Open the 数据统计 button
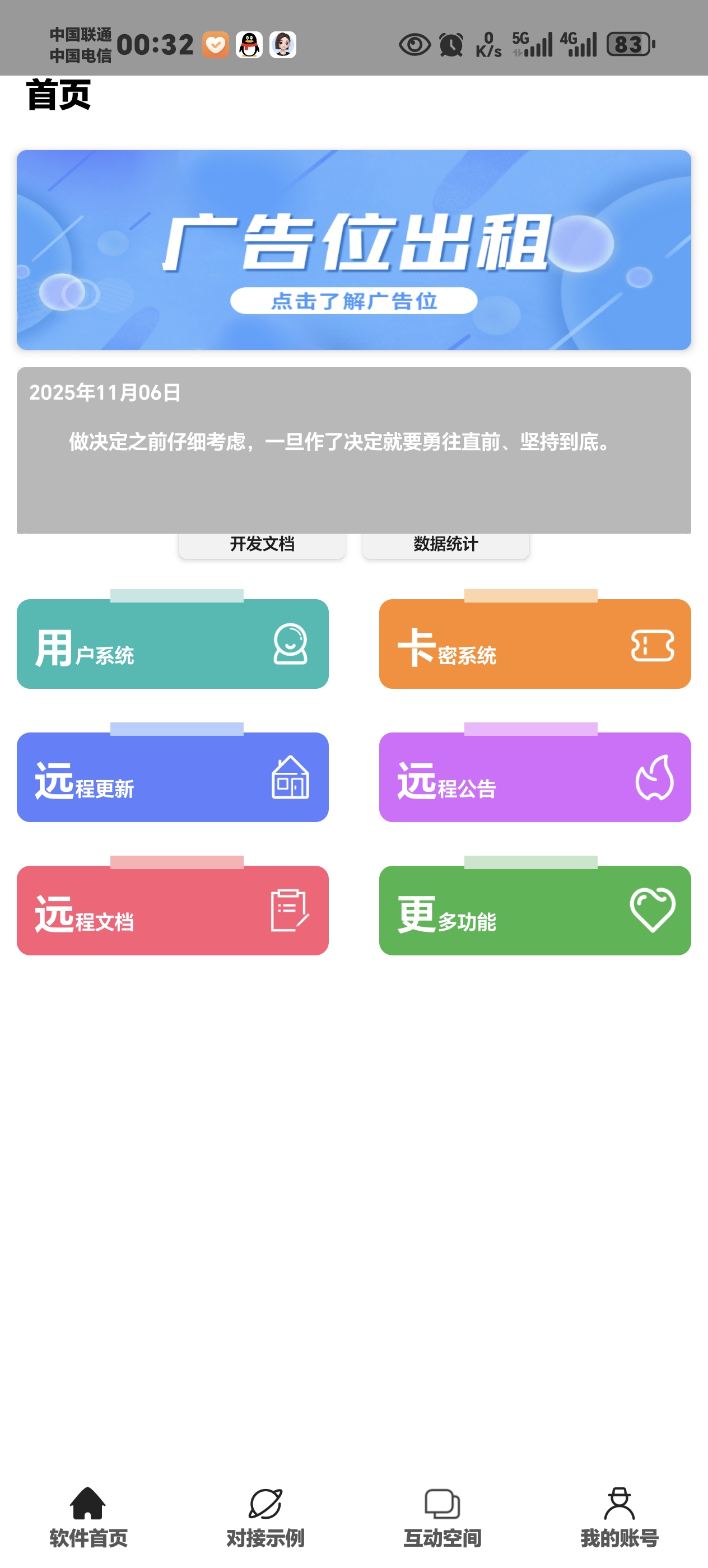Screen dimensions: 708x1568 point(446,545)
